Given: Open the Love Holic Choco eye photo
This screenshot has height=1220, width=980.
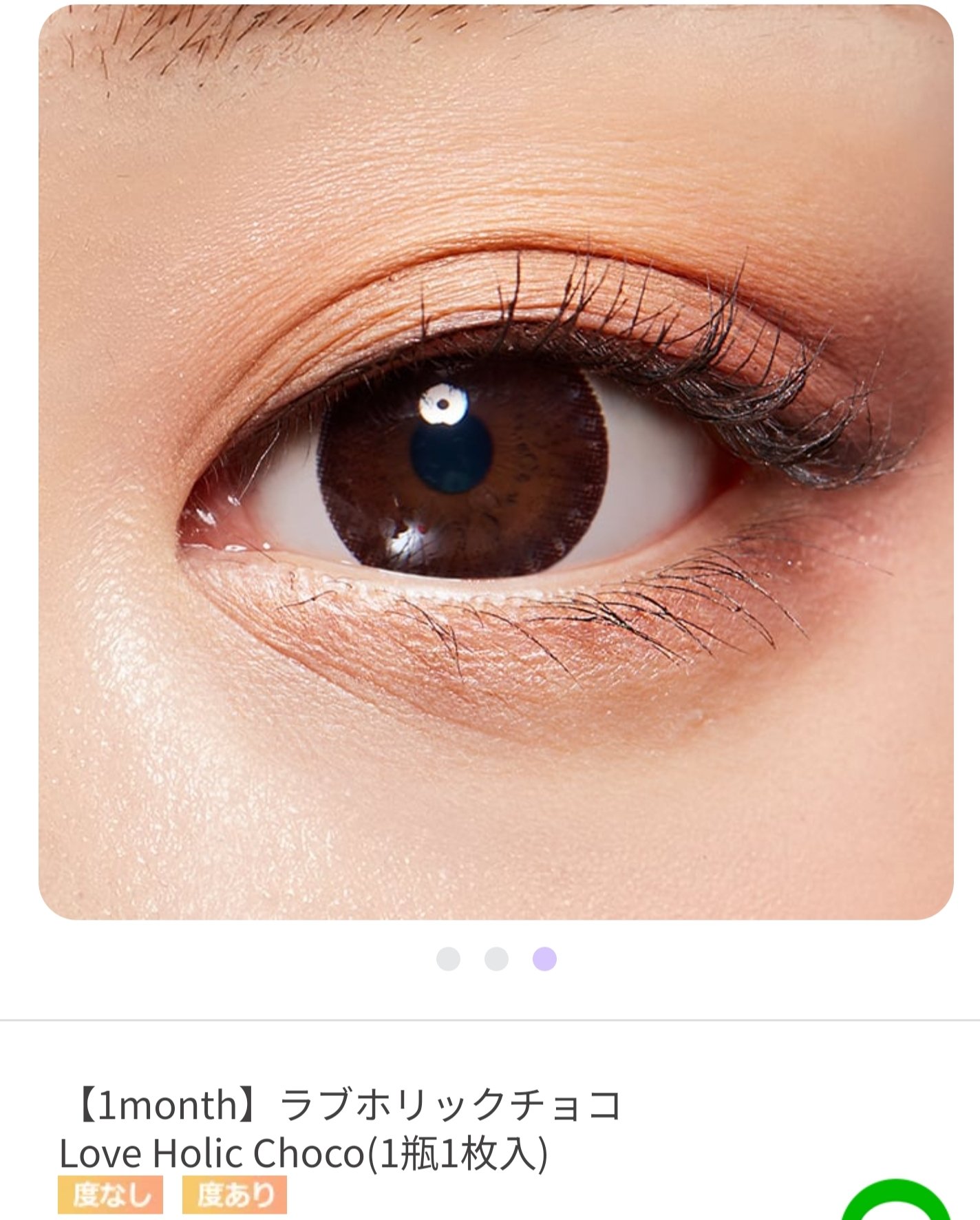Looking at the screenshot, I should pyautogui.click(x=496, y=461).
